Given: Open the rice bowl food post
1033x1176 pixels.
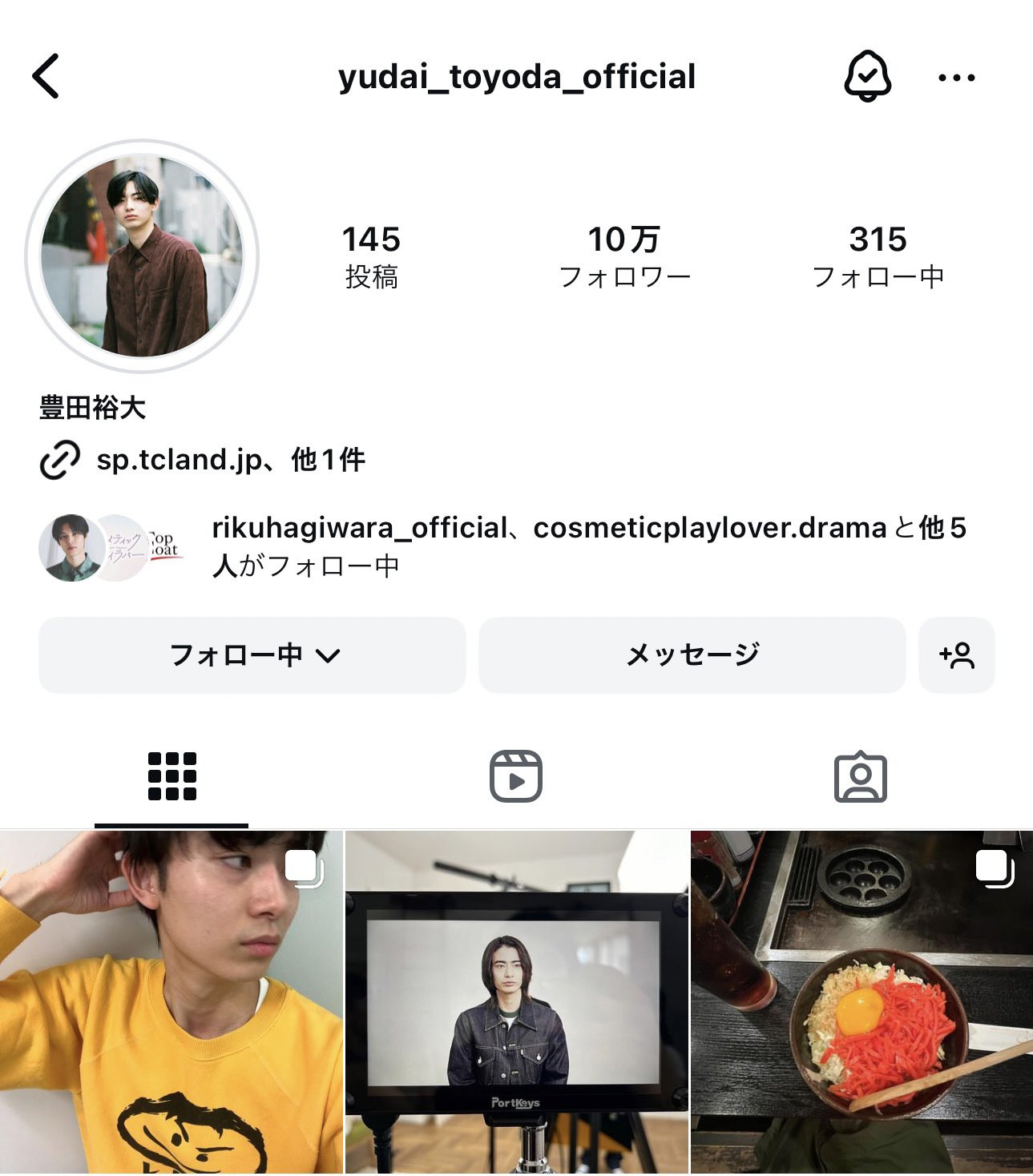Looking at the screenshot, I should pyautogui.click(x=862, y=1003).
